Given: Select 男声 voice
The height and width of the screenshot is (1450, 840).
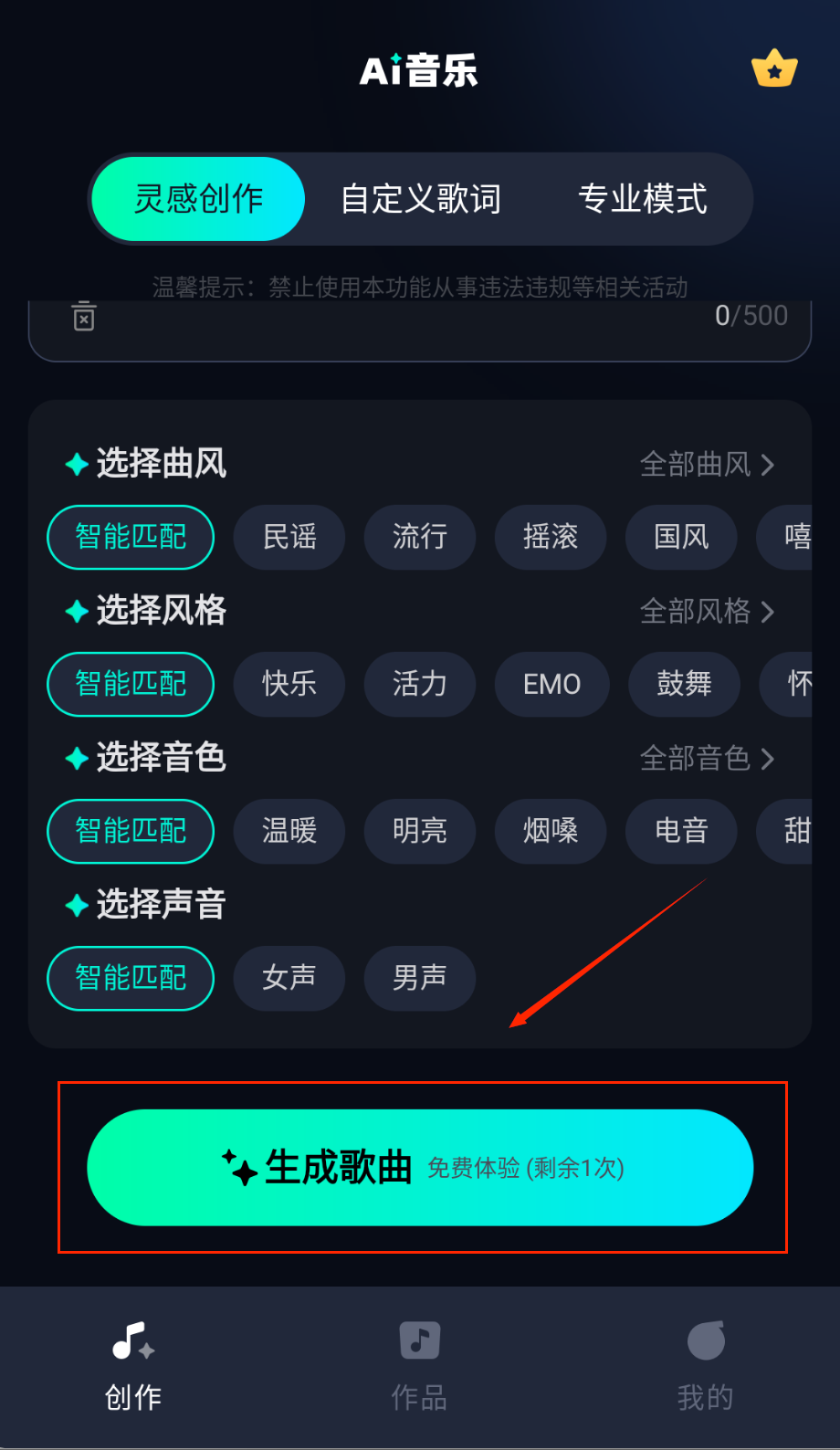Looking at the screenshot, I should pyautogui.click(x=420, y=978).
